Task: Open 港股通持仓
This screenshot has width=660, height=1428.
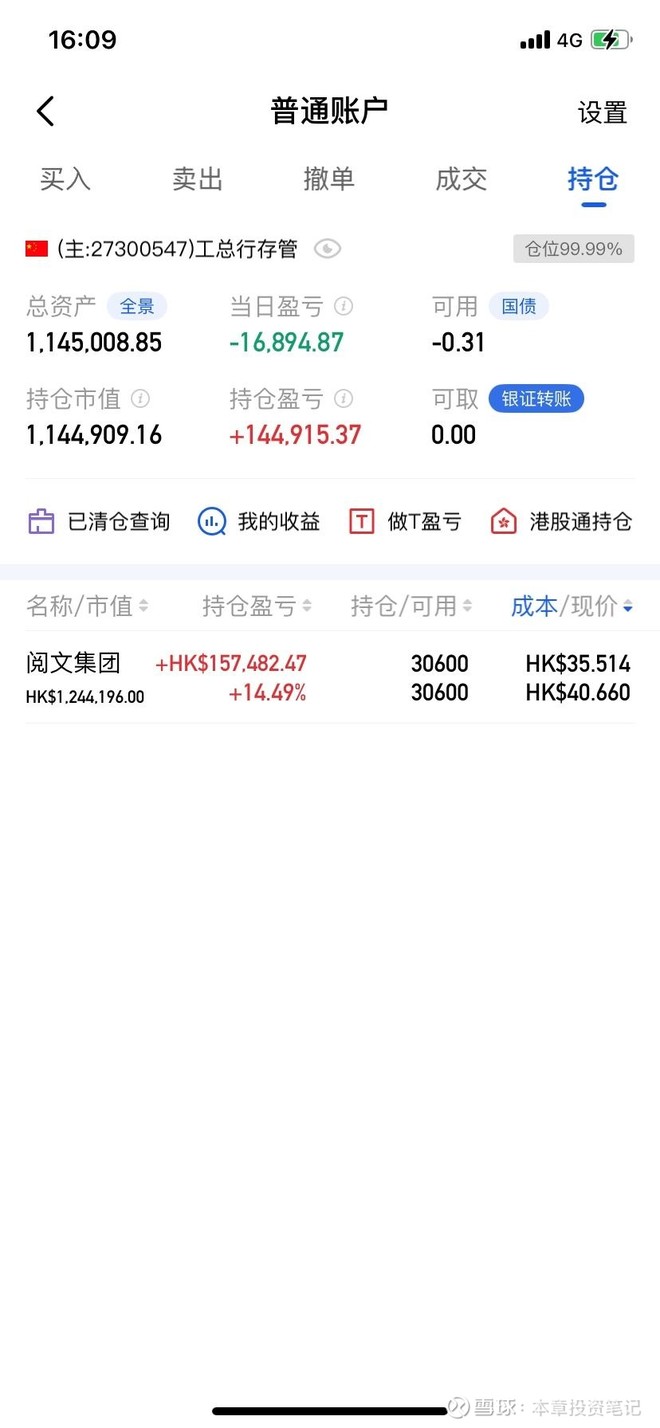Action: 561,521
